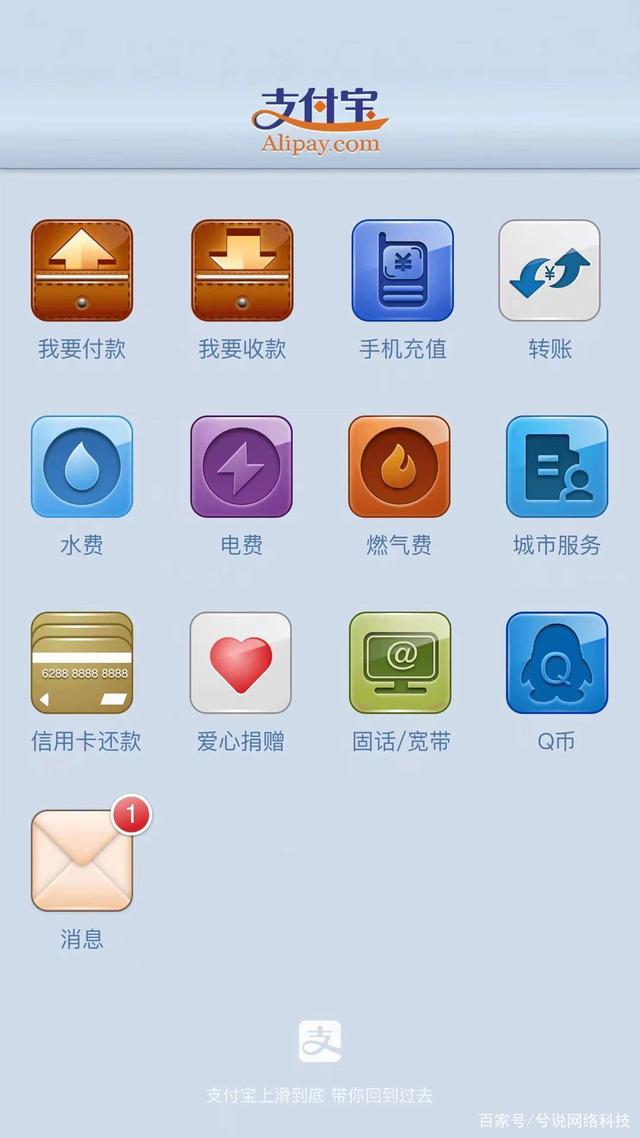Open the 转账 transfer feature
Viewport: 640px width, 1138px height.
click(549, 270)
